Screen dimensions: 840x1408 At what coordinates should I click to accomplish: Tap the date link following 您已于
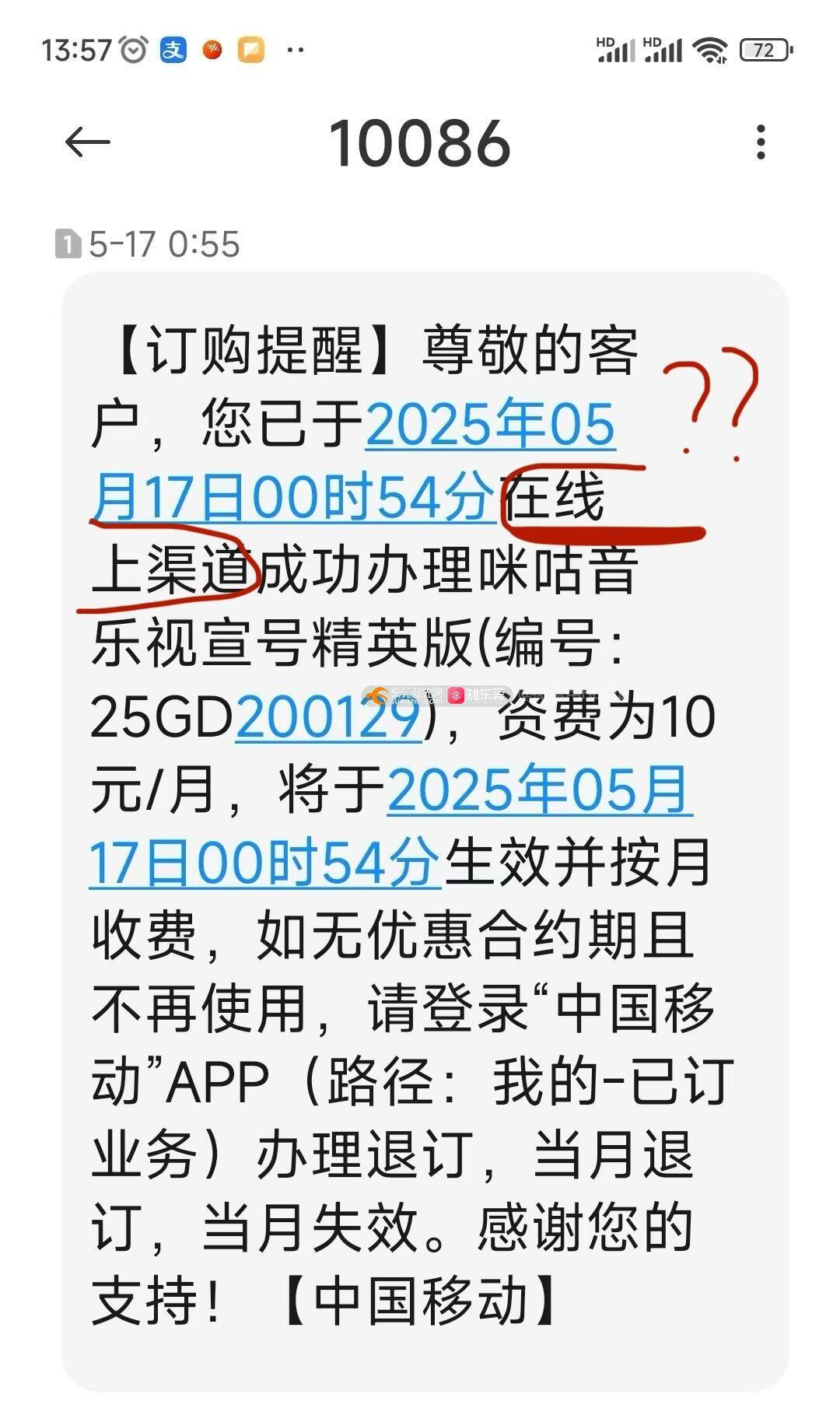point(490,426)
